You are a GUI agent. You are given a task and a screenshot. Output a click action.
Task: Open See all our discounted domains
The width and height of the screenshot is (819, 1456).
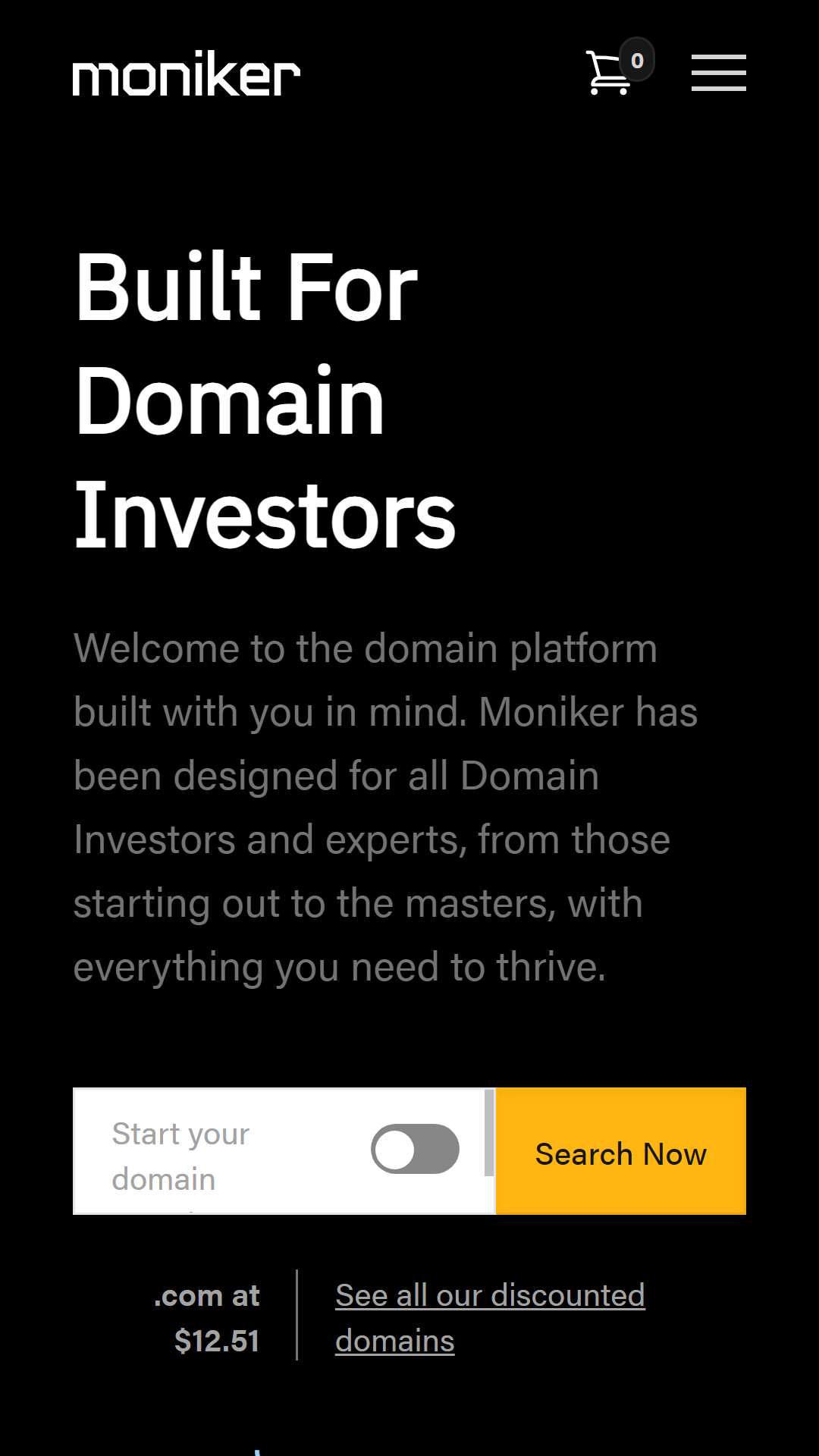point(490,1318)
